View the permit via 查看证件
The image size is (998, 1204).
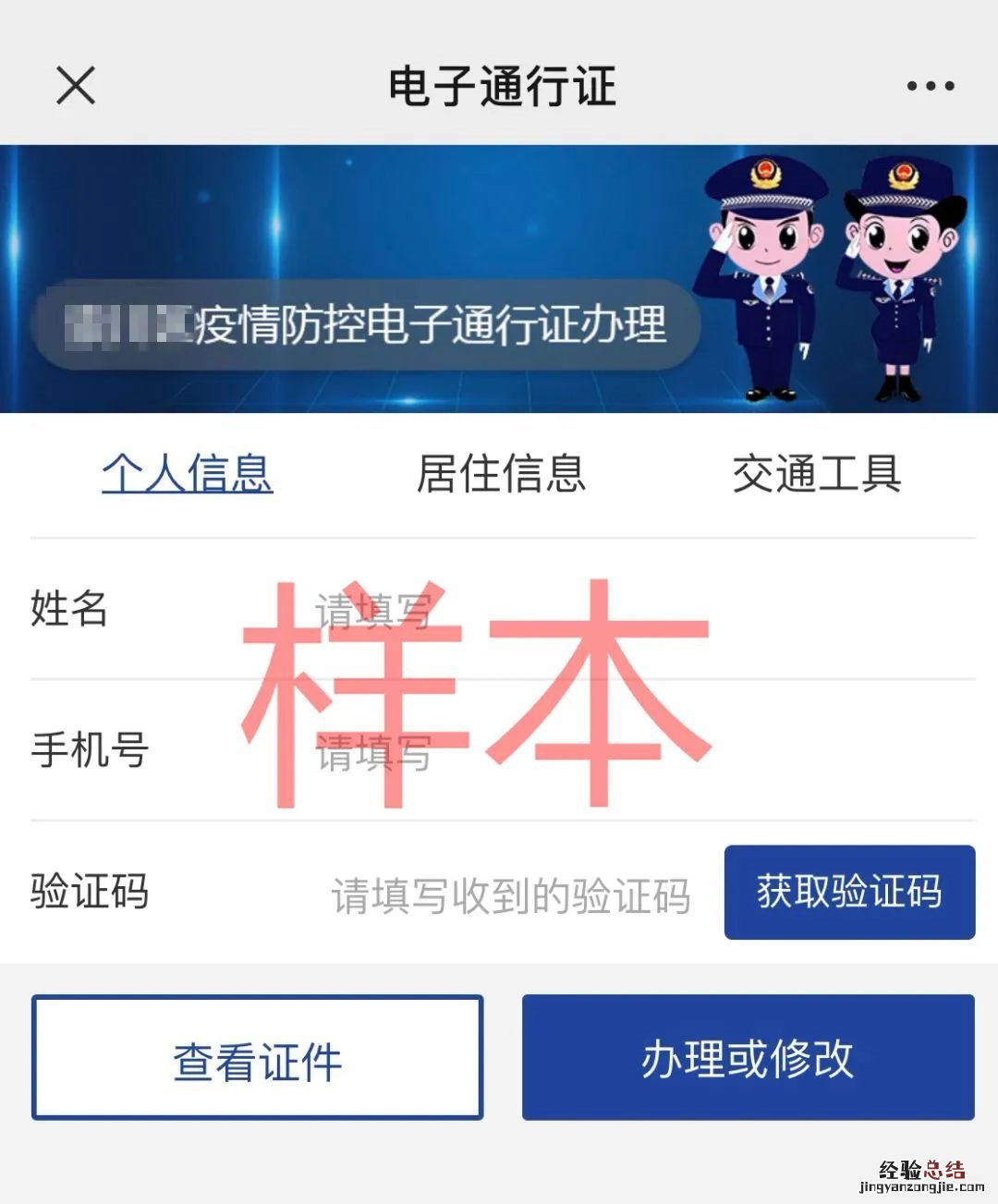pos(258,1058)
